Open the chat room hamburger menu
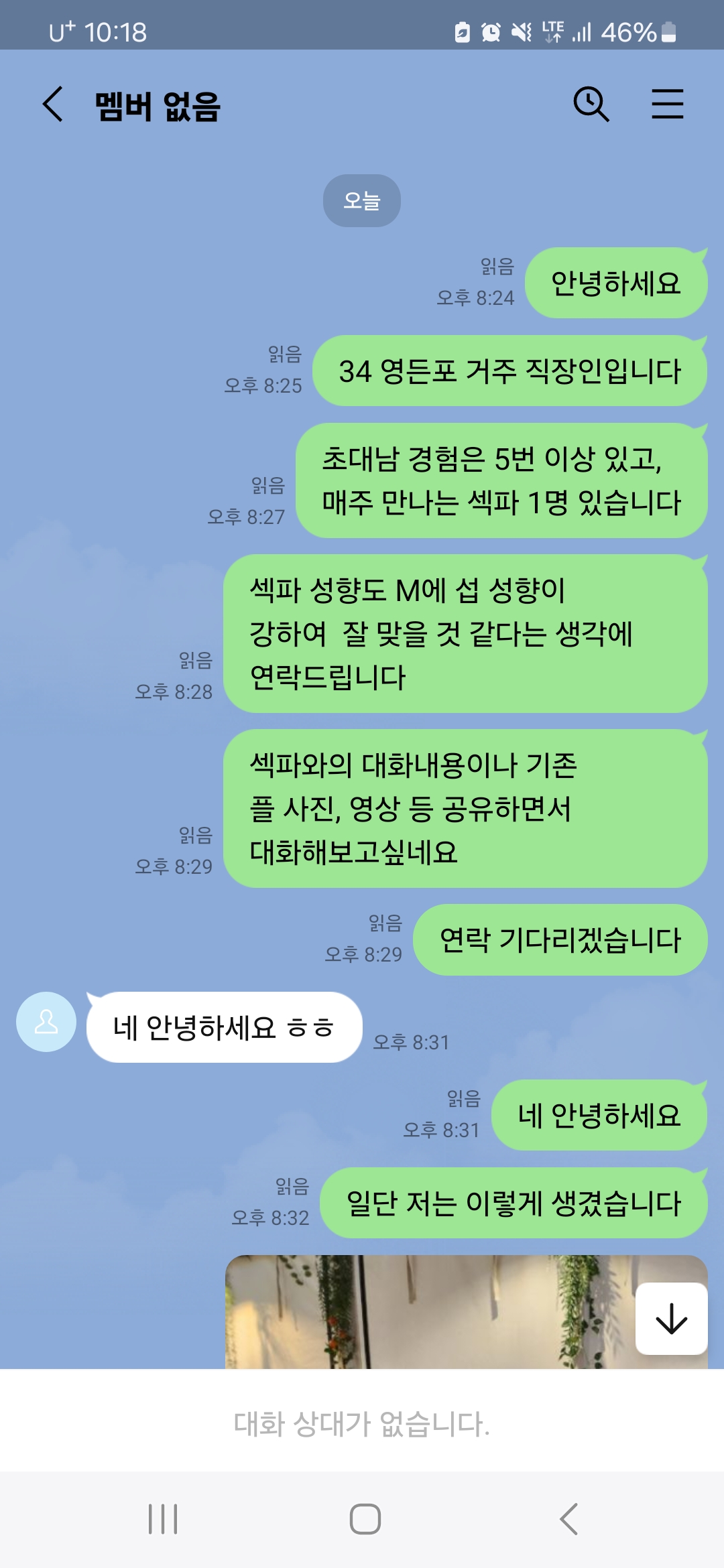 pyautogui.click(x=667, y=105)
